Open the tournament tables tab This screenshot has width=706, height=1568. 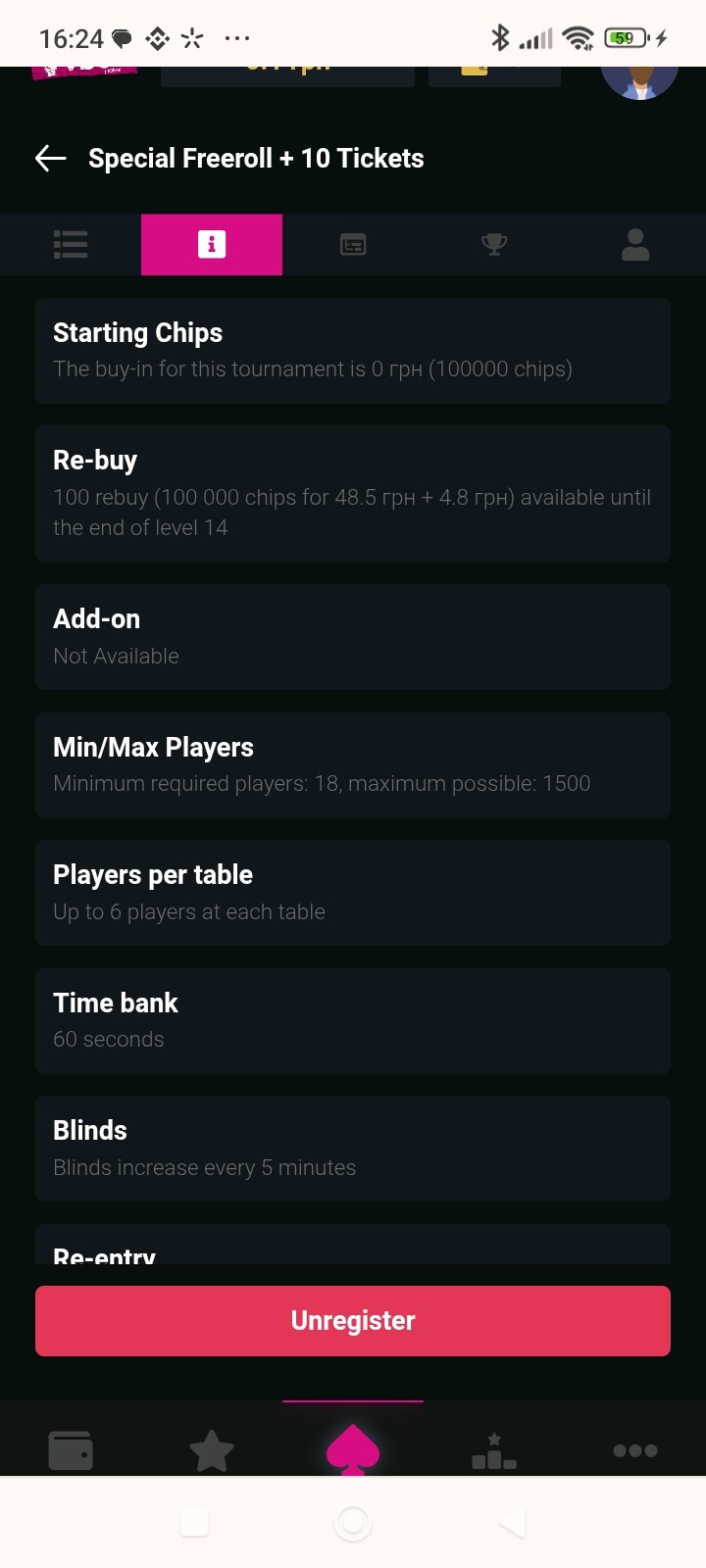(353, 244)
